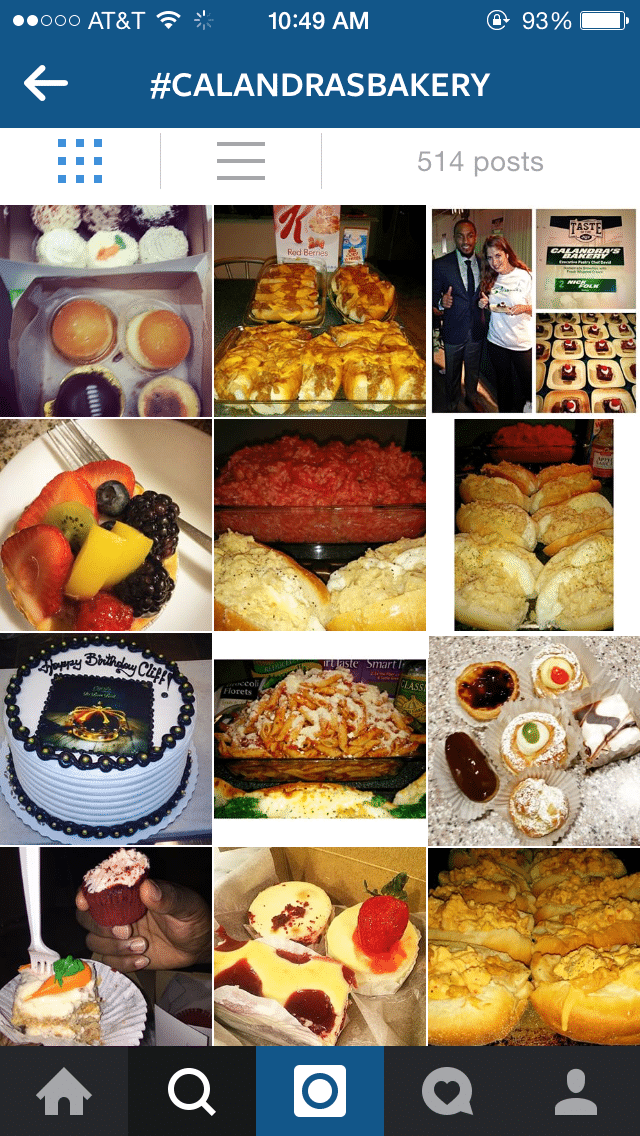
Task: Switch to list view
Action: pyautogui.click(x=241, y=161)
